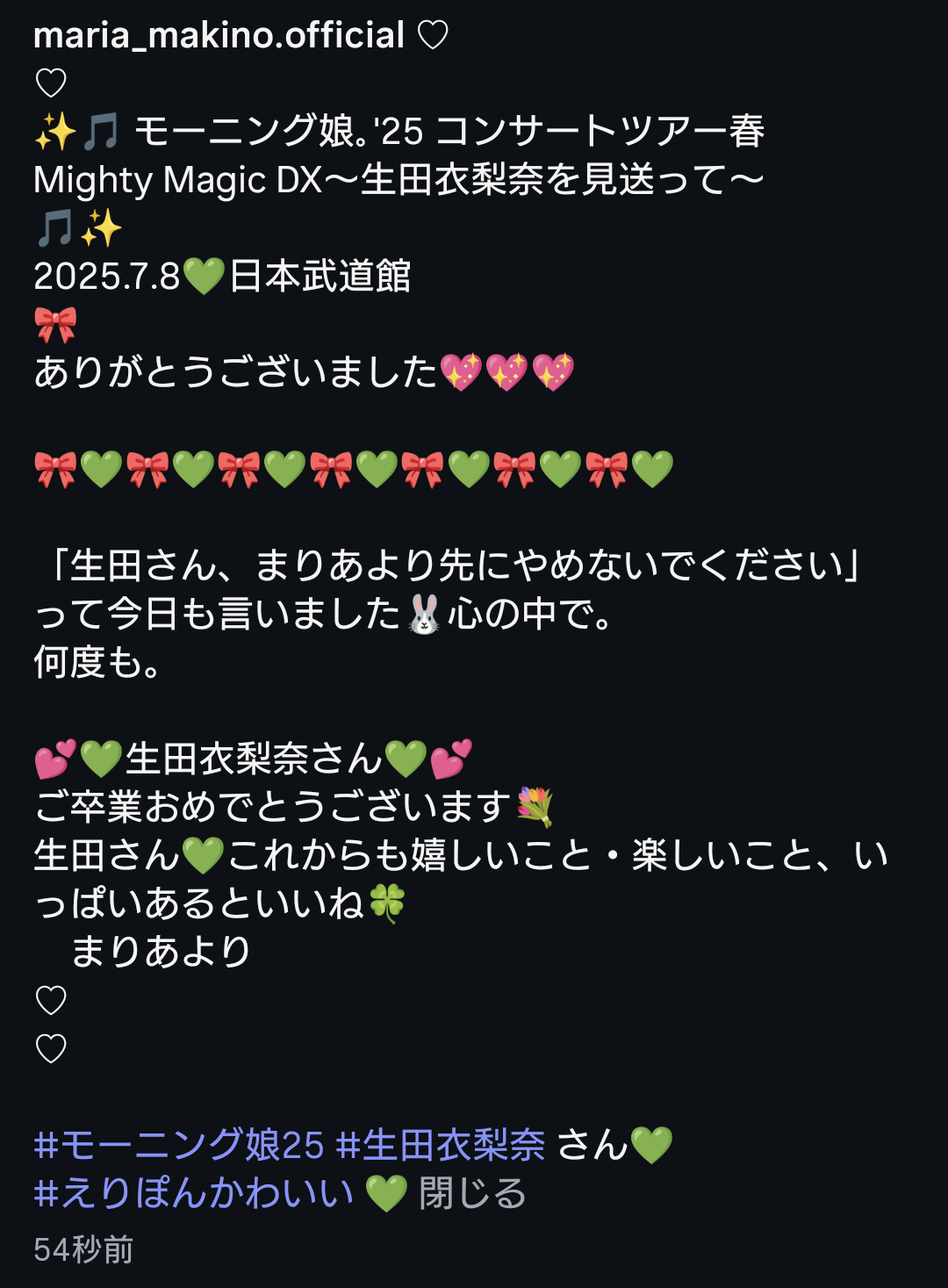Open the #モーニング娘25 hashtag
Screen dimensions: 948x1288
178,1145
